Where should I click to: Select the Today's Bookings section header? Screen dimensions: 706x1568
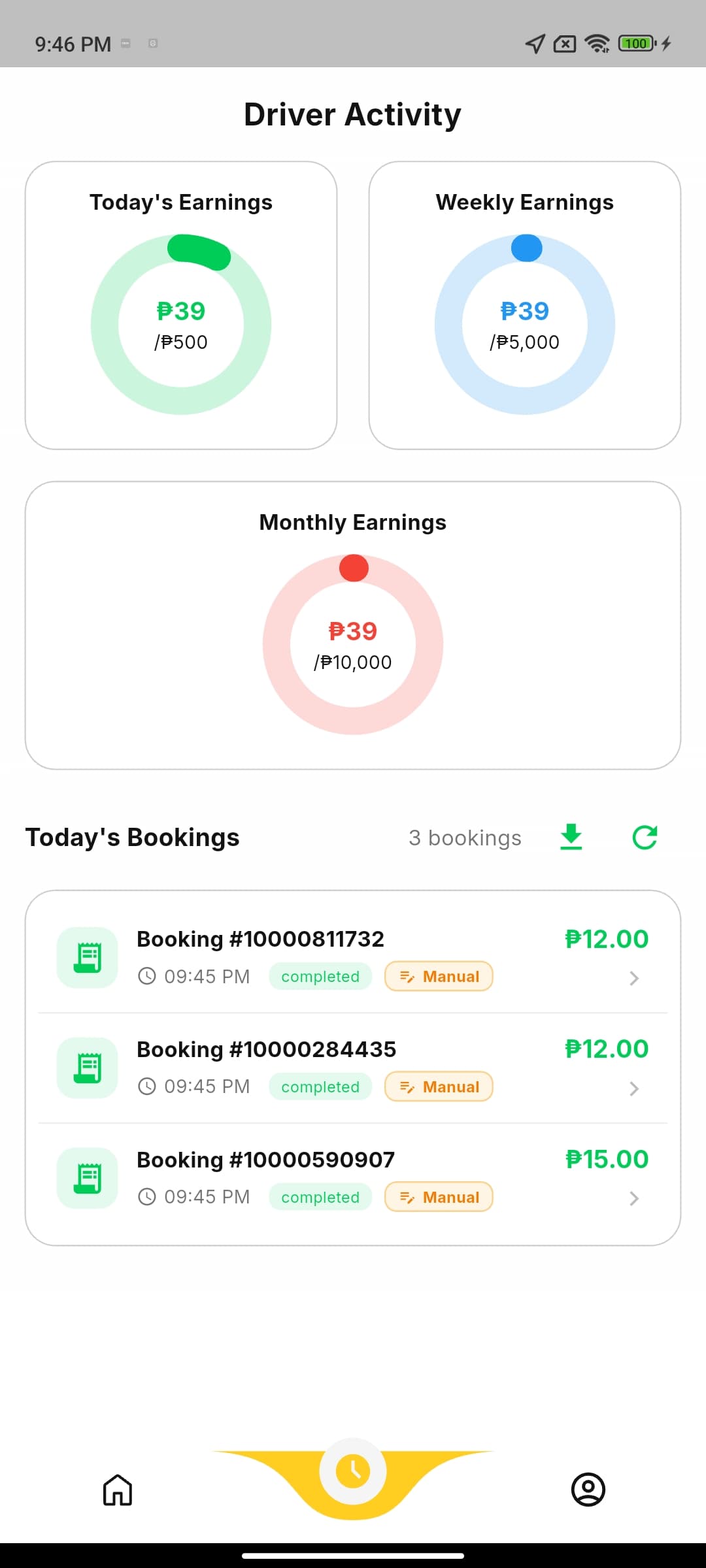pyautogui.click(x=132, y=837)
